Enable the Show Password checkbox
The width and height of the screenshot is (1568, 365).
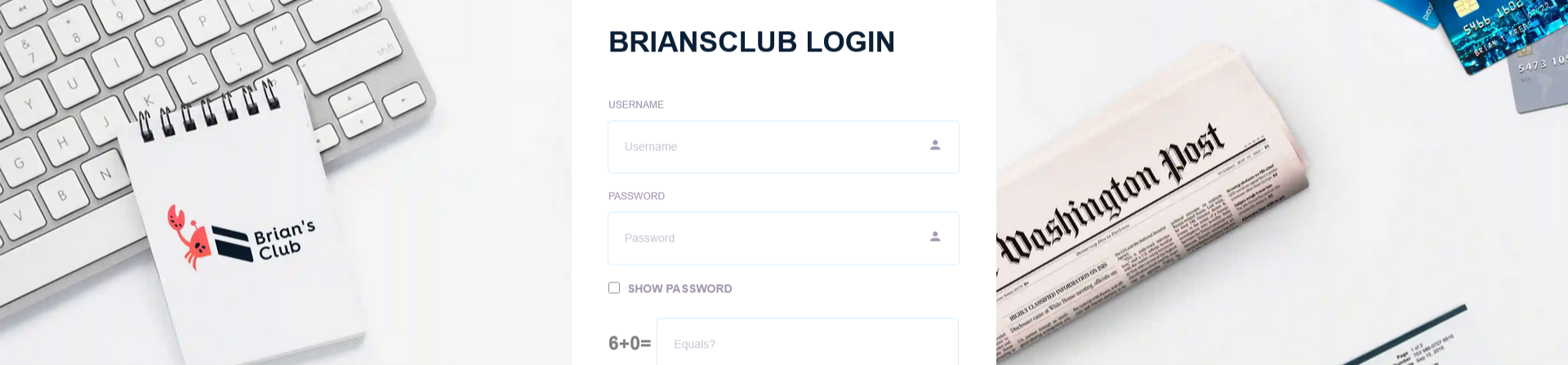[x=614, y=288]
